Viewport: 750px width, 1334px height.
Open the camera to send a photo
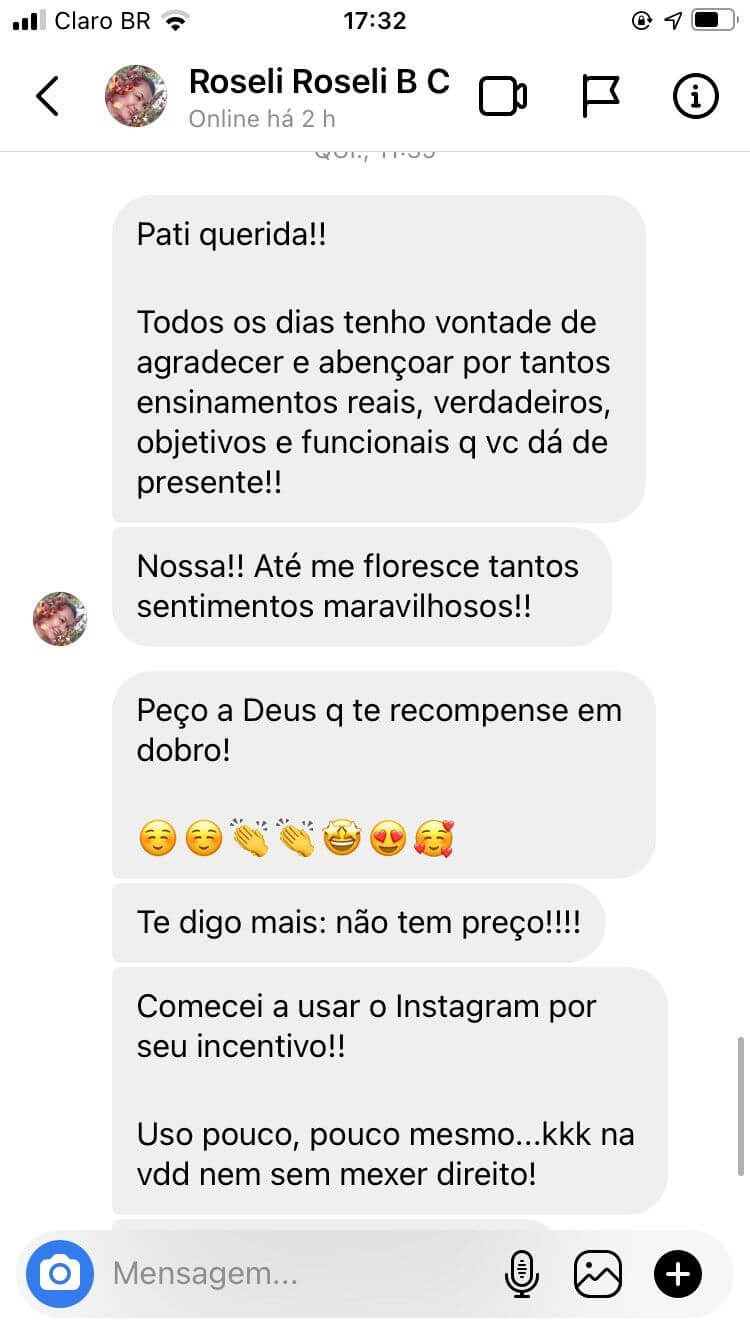(60, 1273)
